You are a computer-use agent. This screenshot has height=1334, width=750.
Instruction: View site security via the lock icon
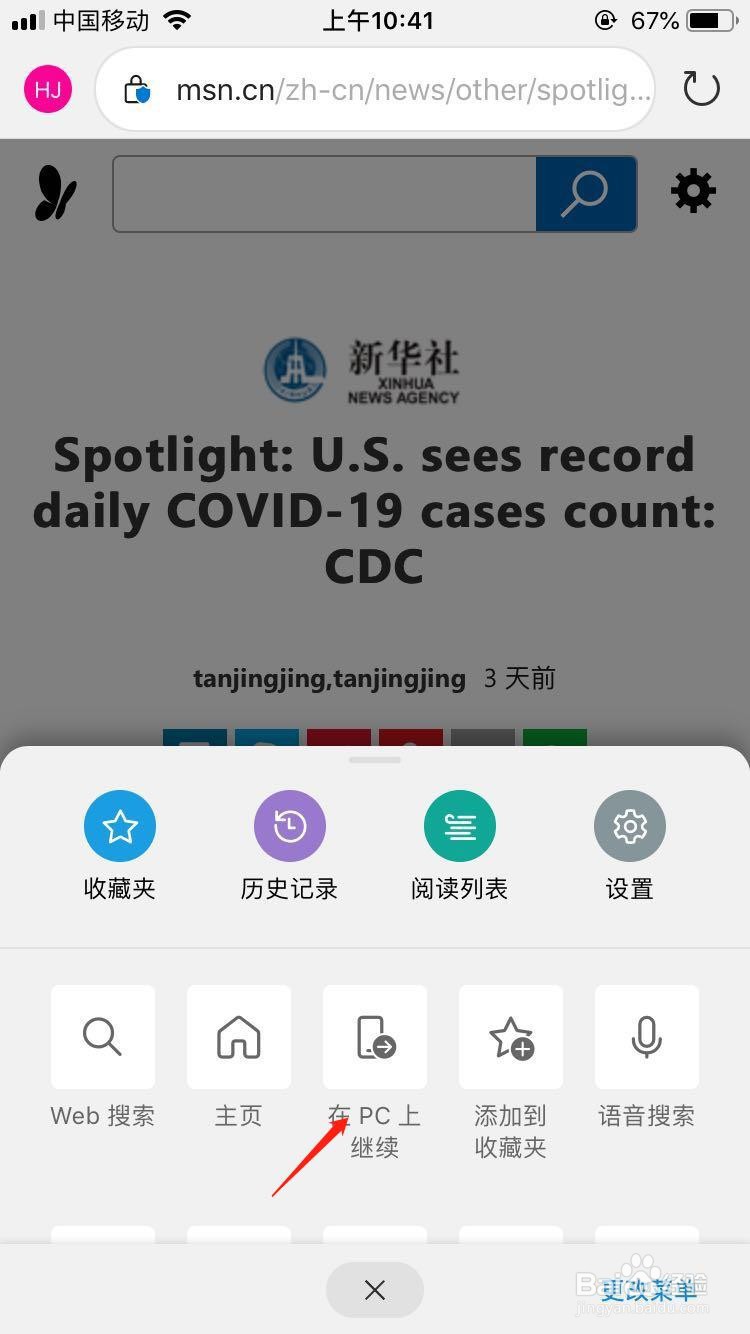pyautogui.click(x=139, y=90)
